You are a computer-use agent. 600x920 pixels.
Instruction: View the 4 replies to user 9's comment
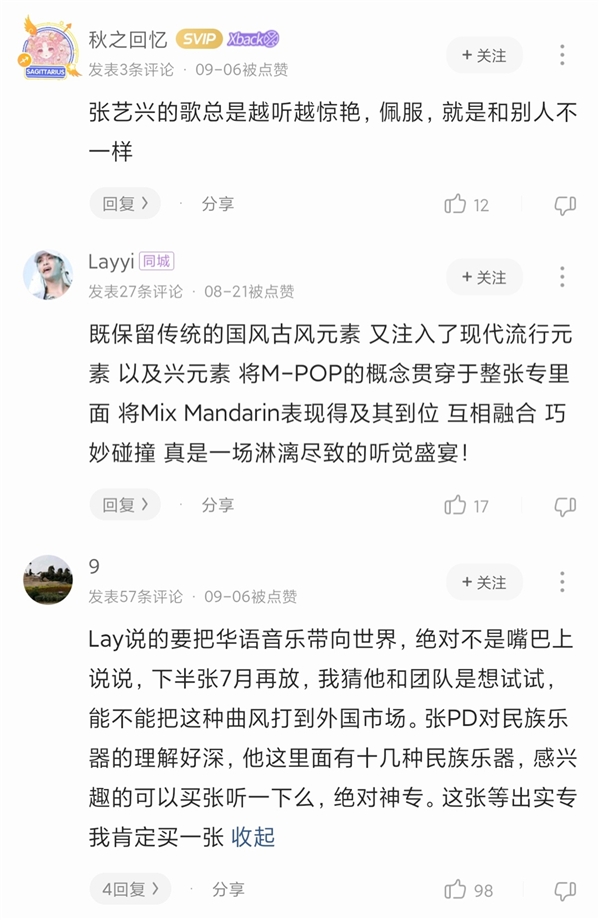point(130,889)
